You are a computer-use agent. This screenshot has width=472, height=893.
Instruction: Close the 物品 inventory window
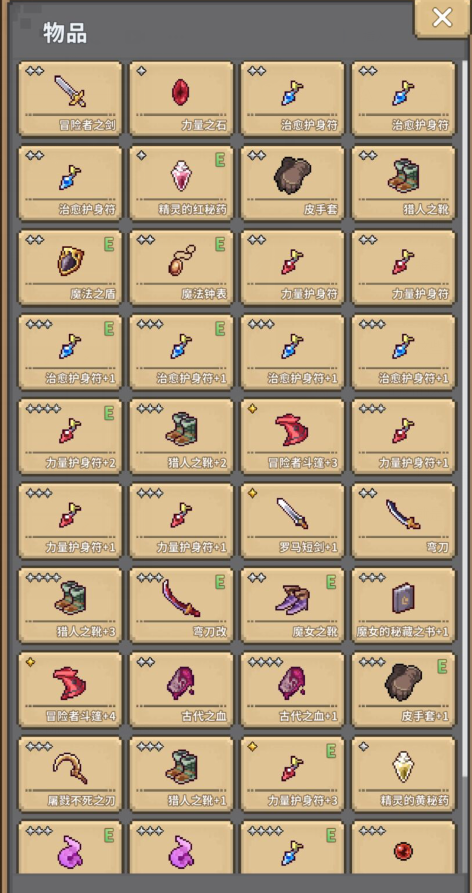point(442,18)
